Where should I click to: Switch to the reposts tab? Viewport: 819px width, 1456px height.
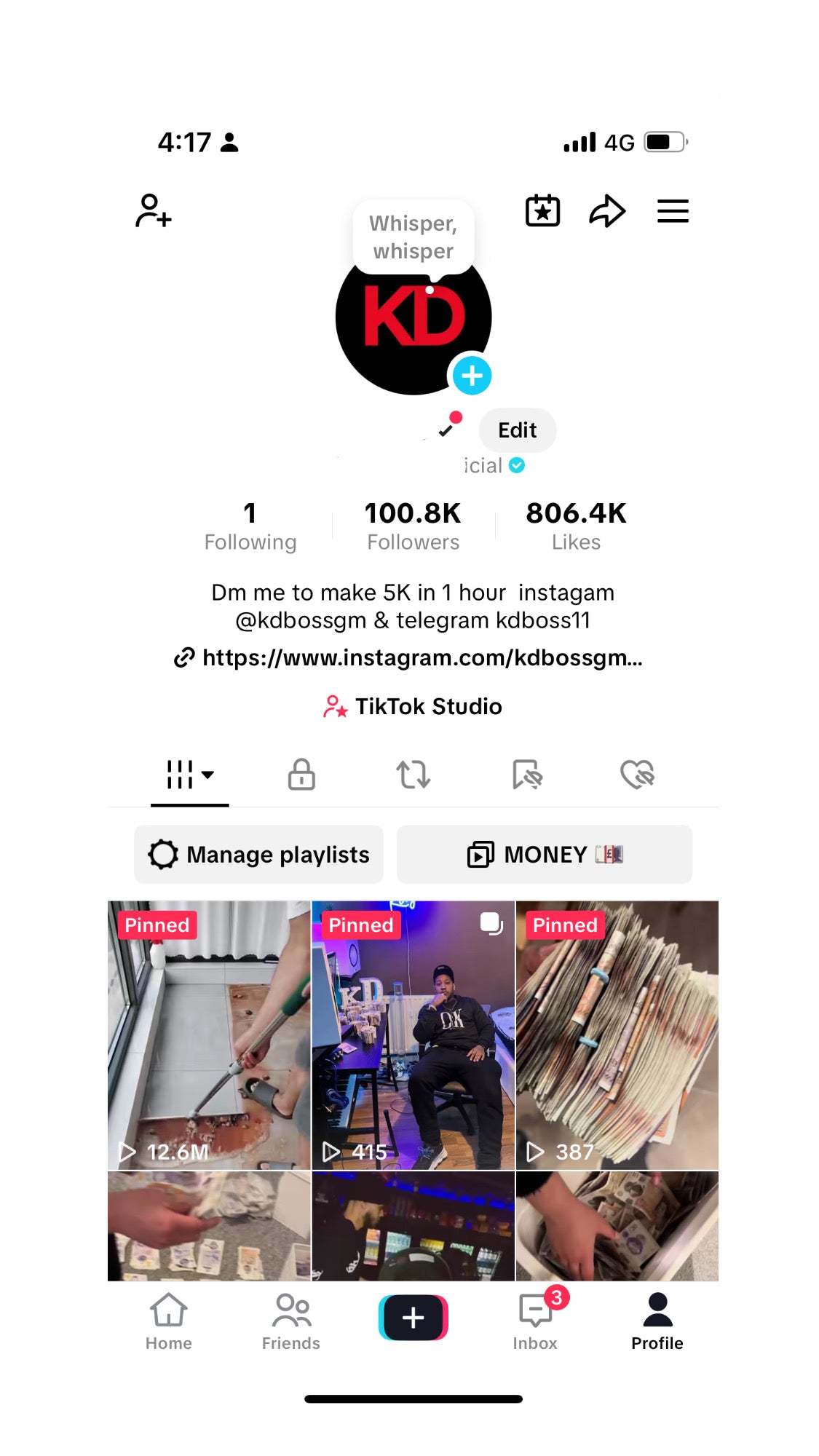tap(413, 775)
